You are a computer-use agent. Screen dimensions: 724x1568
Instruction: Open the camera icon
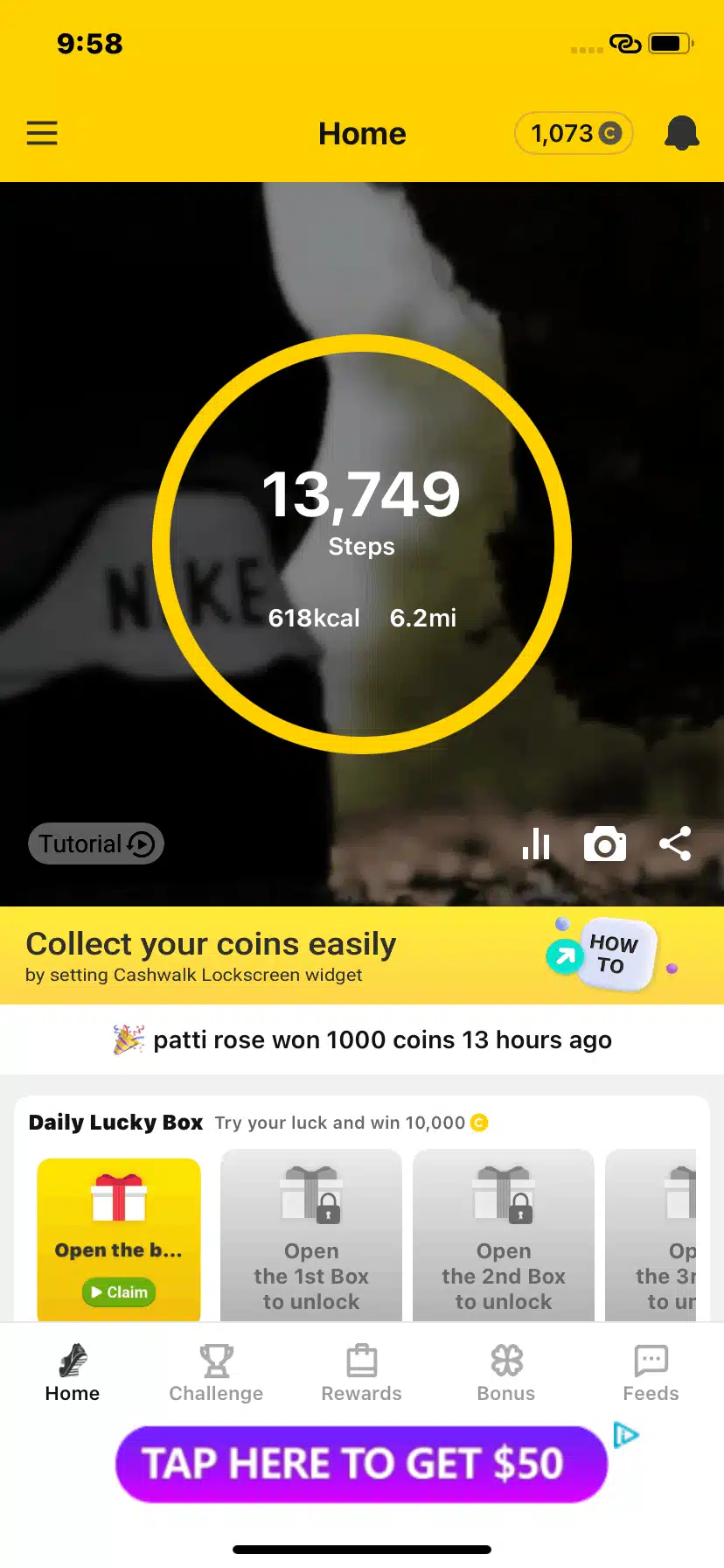pos(605,844)
